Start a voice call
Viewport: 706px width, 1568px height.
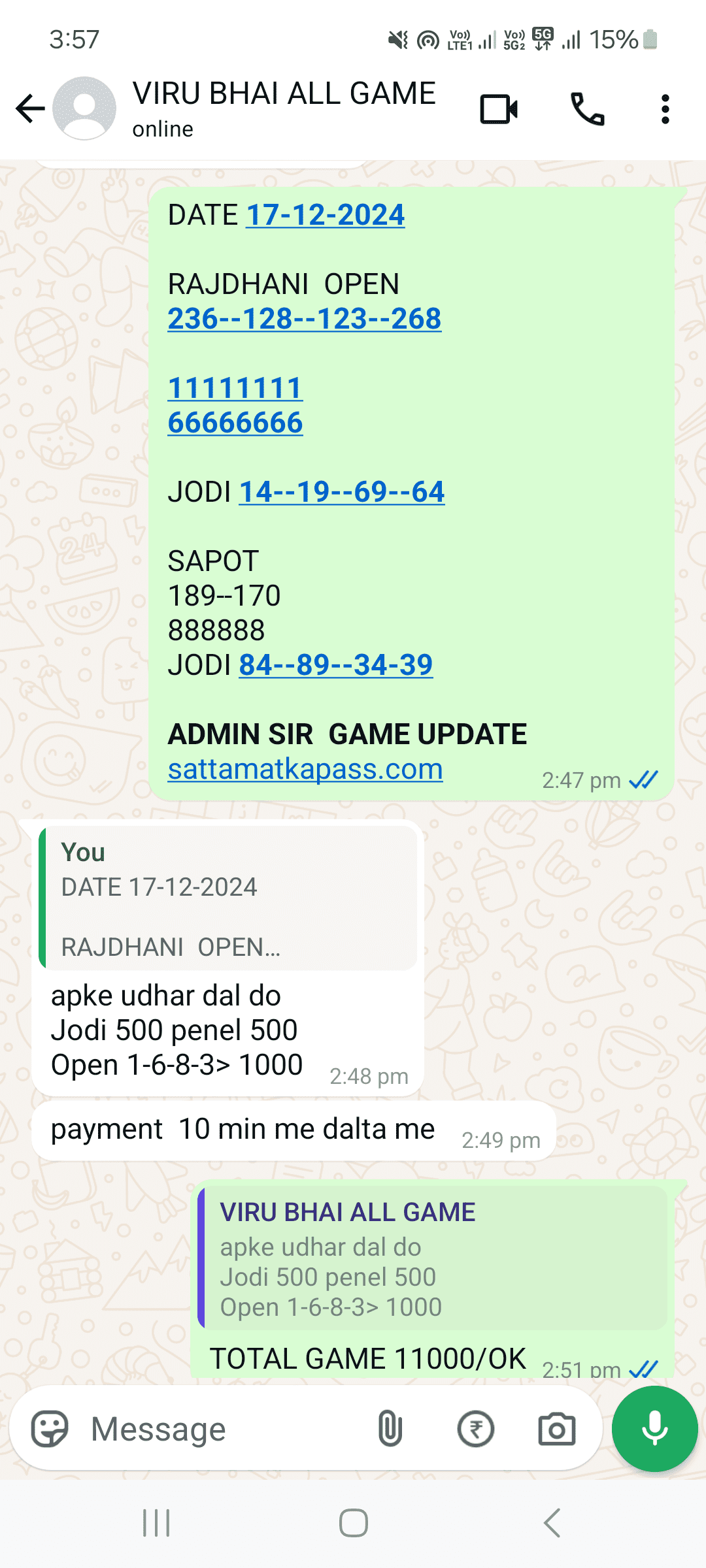pyautogui.click(x=587, y=108)
